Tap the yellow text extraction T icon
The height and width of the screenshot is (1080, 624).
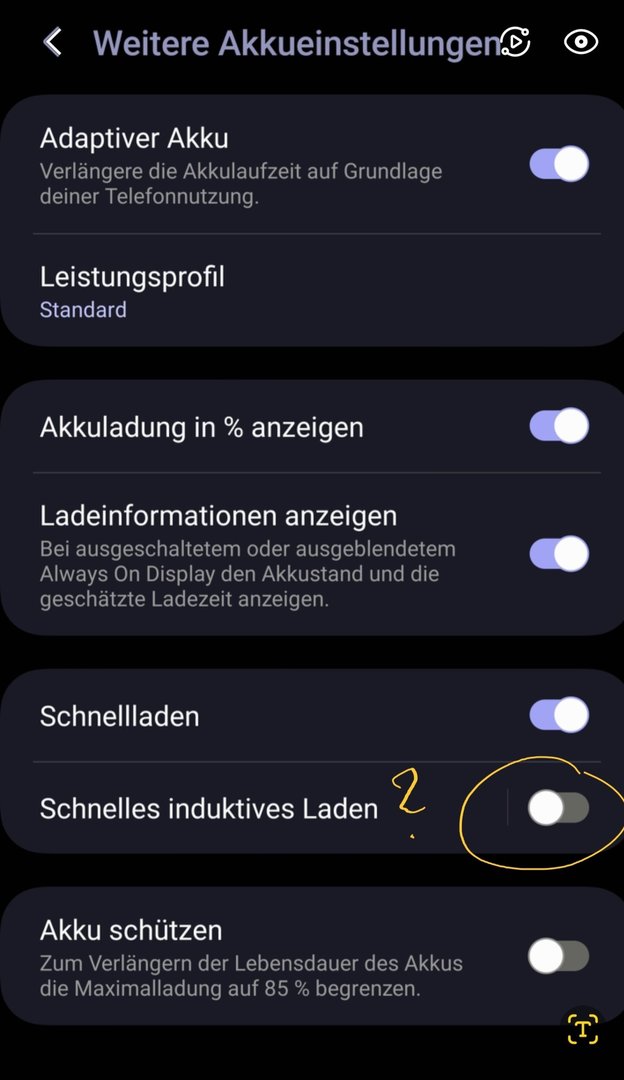(583, 1029)
